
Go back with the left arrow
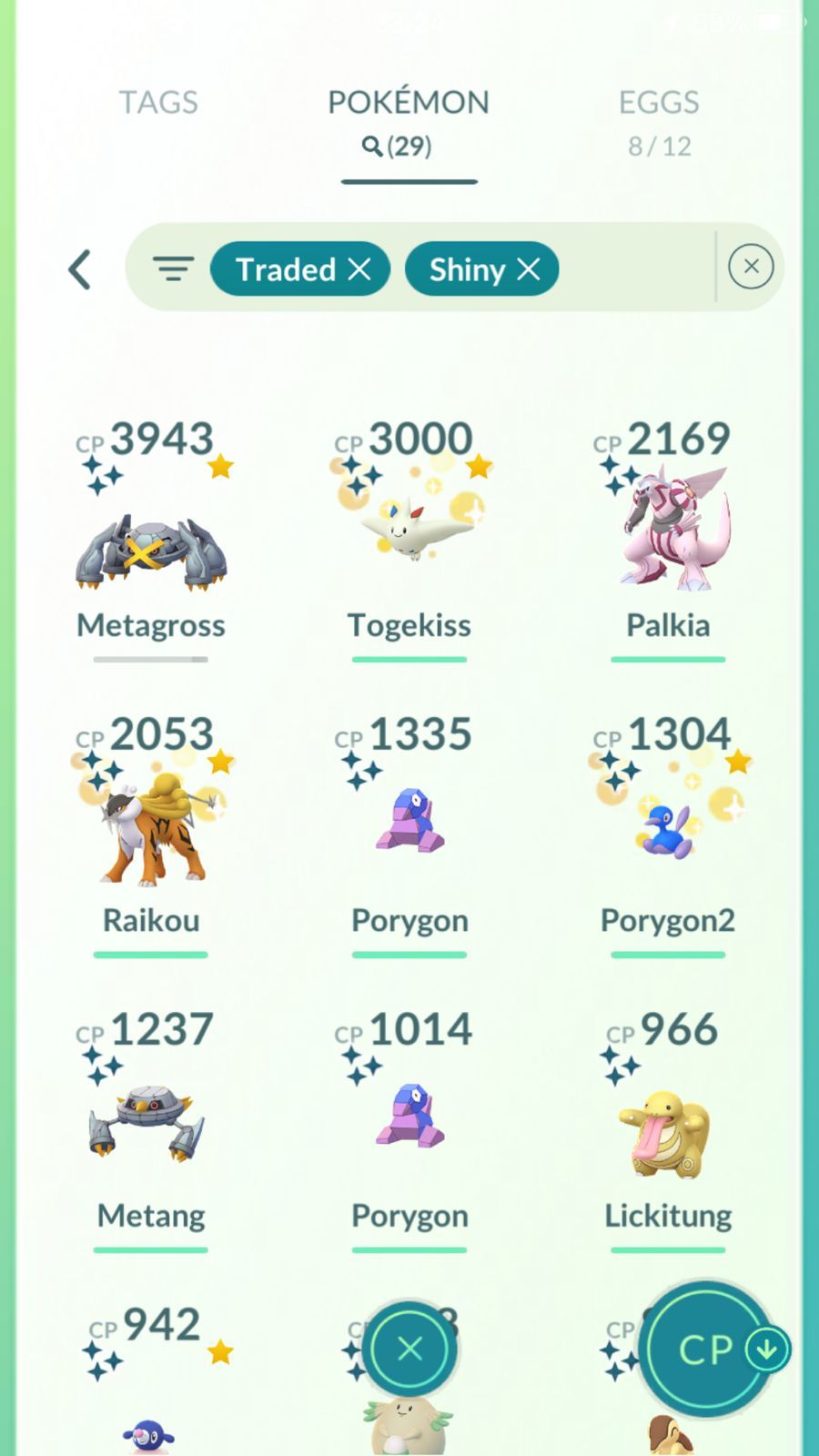(80, 269)
